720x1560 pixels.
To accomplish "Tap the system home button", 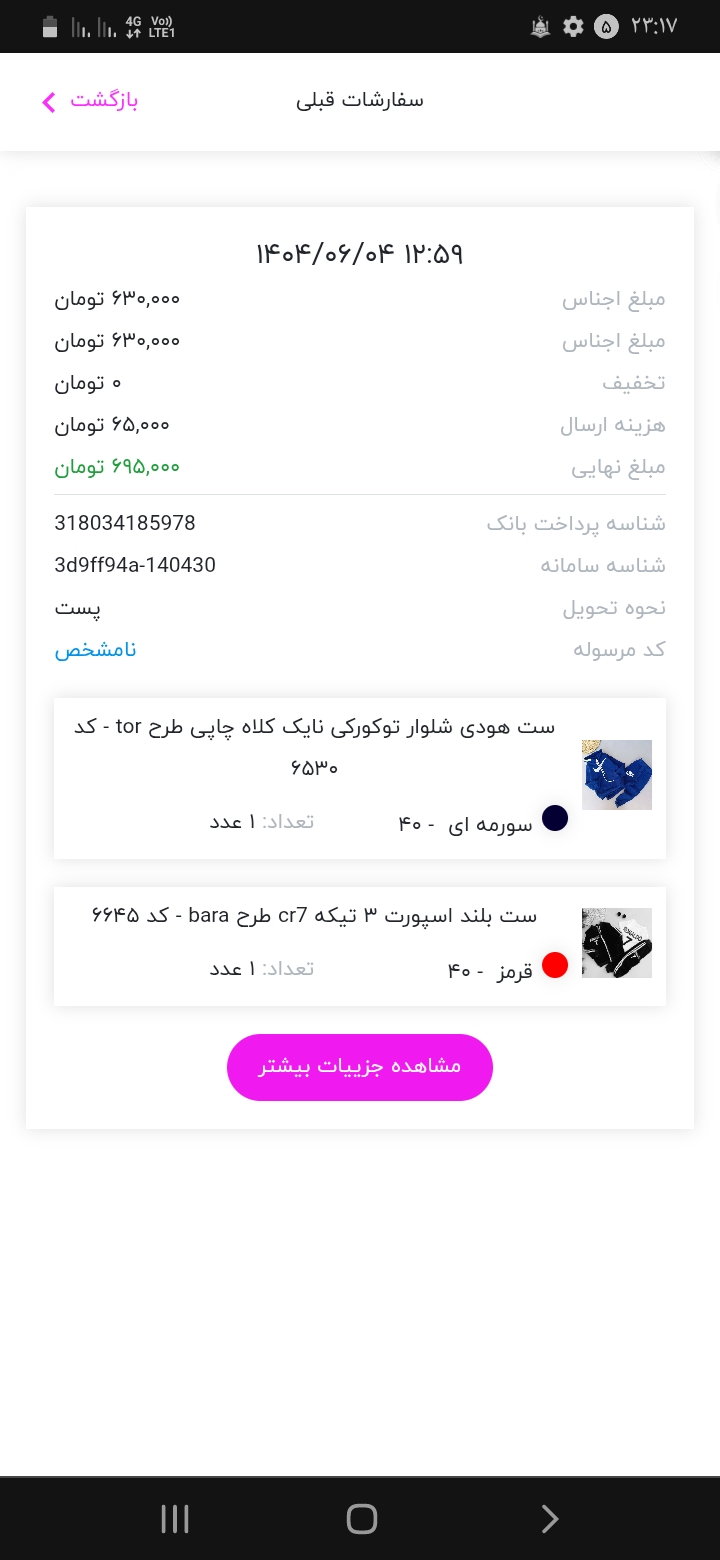I will pyautogui.click(x=361, y=1519).
